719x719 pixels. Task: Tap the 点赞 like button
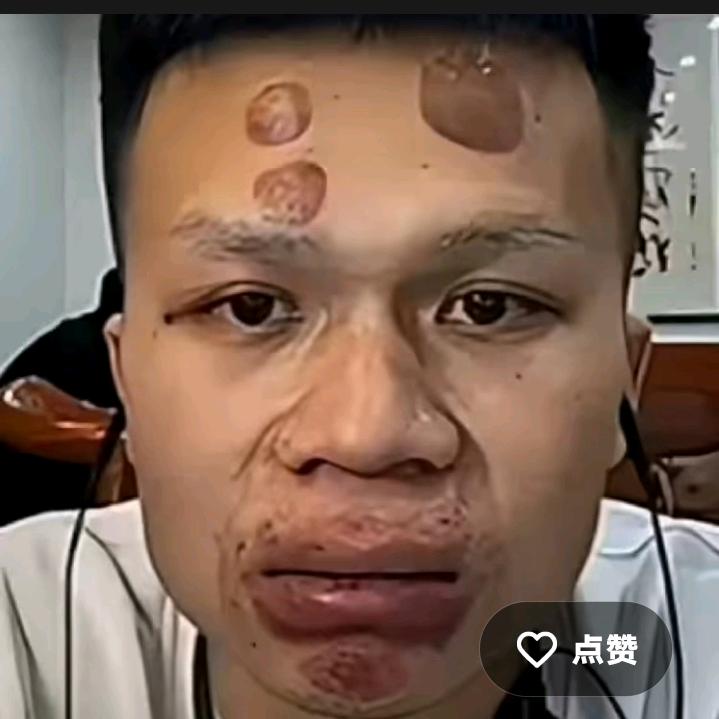(576, 648)
